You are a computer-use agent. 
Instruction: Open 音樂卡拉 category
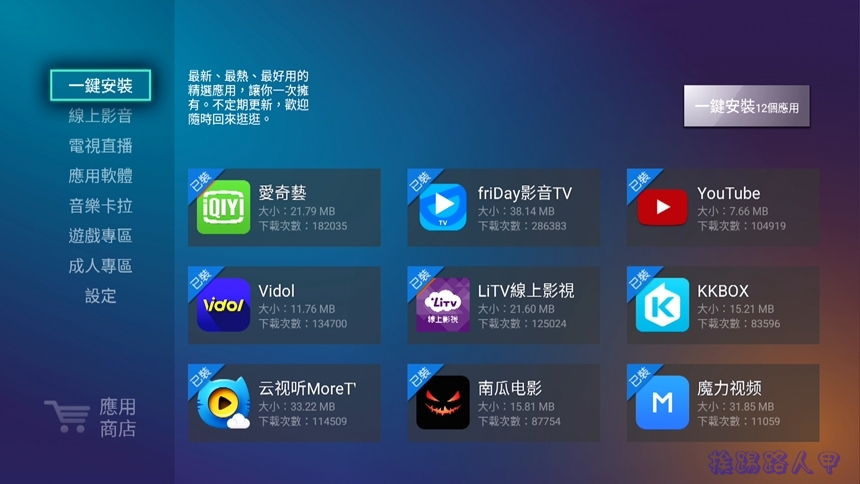click(100, 206)
